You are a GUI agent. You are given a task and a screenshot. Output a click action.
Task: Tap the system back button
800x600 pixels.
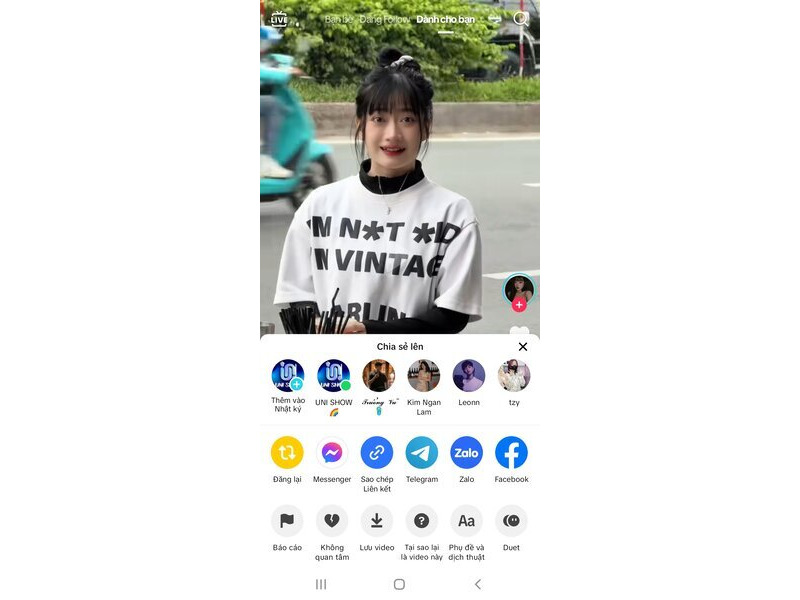point(477,584)
